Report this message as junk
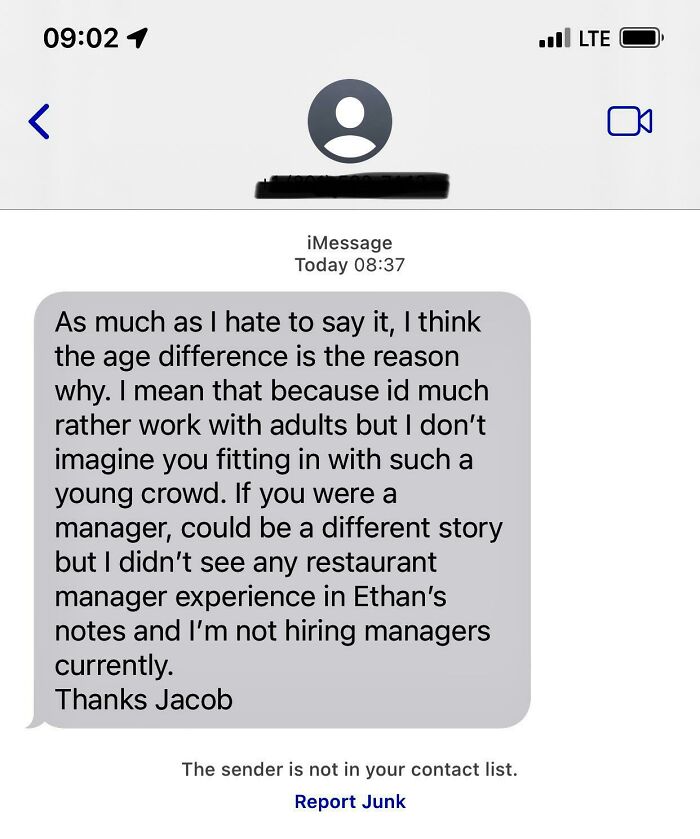 pyautogui.click(x=350, y=801)
